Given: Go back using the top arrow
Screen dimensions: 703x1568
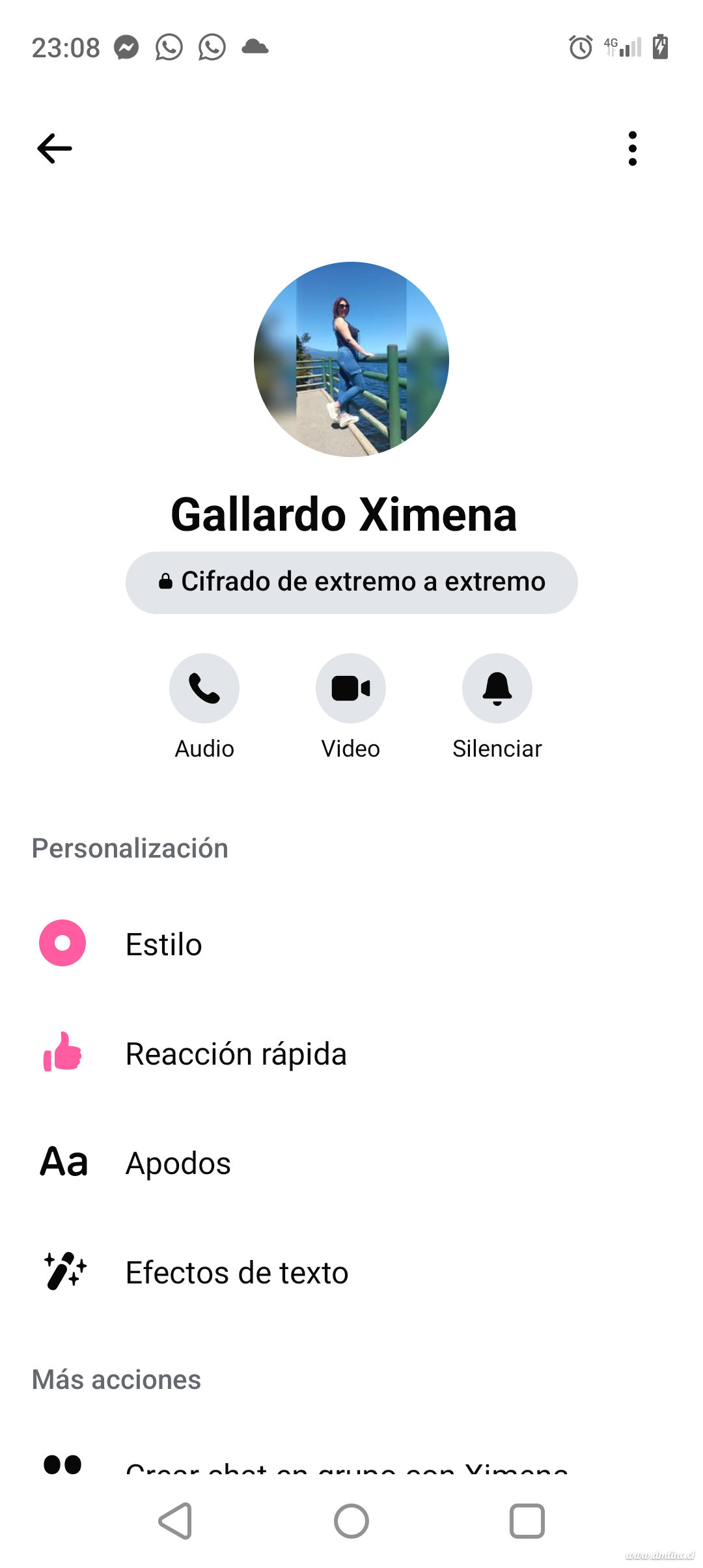Looking at the screenshot, I should (55, 148).
